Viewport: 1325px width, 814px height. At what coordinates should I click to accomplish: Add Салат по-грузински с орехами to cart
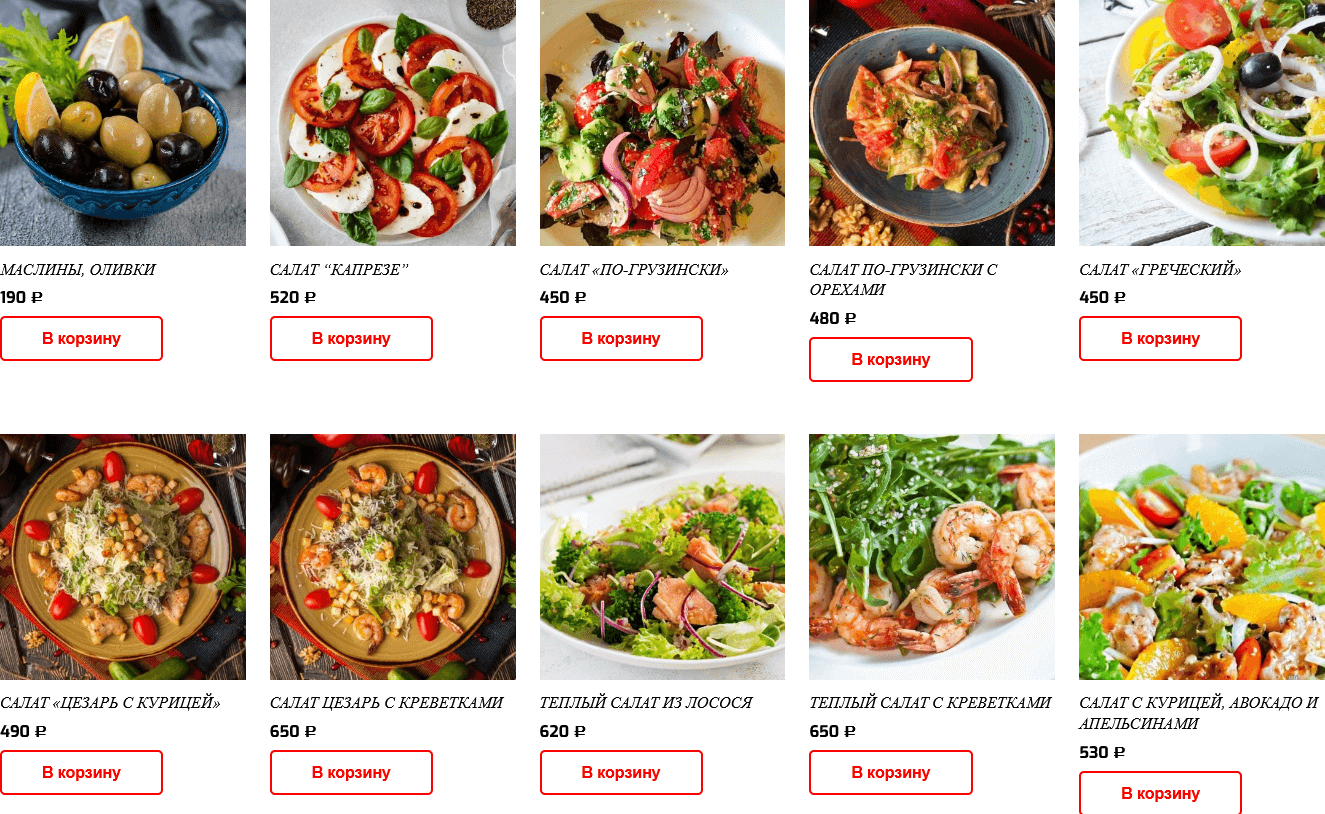(890, 359)
